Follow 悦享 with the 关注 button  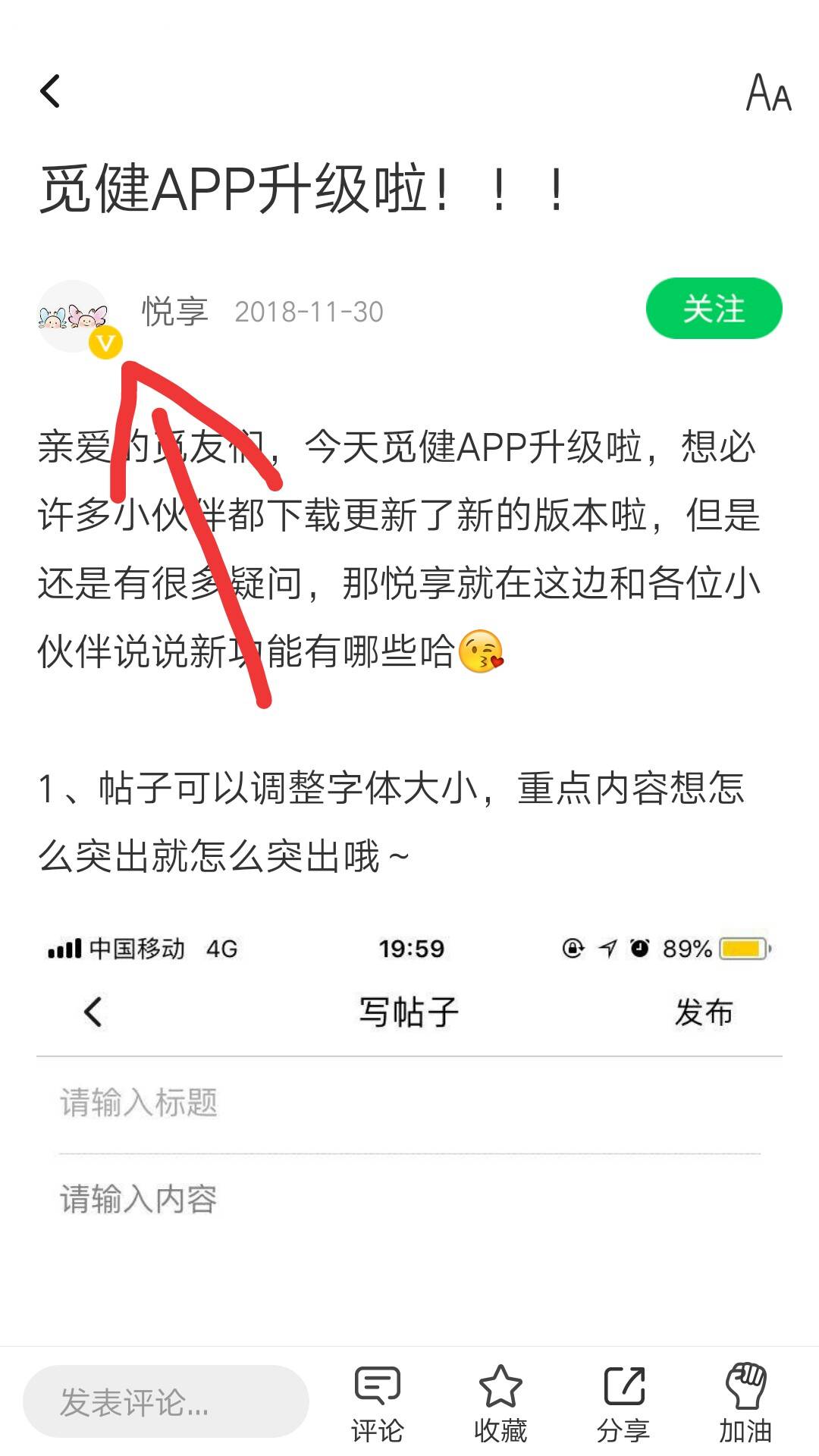[713, 309]
